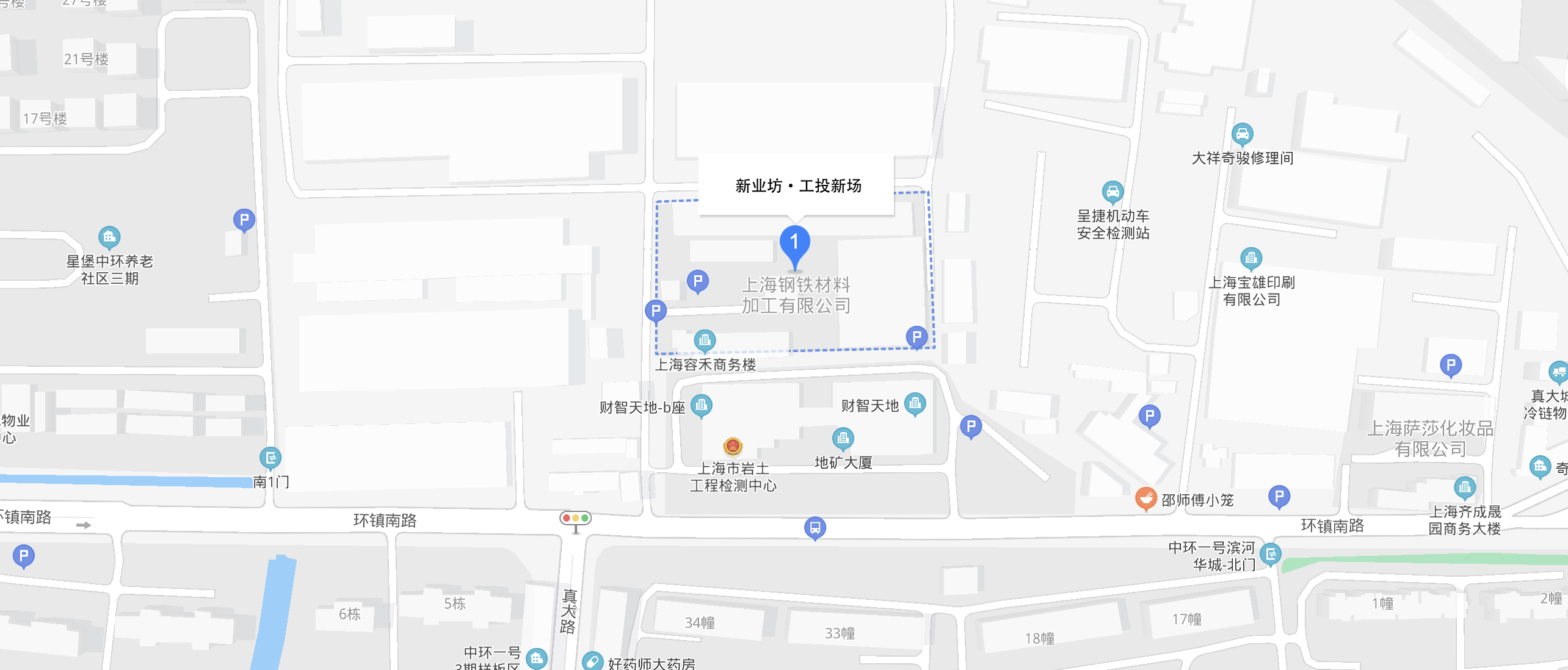Select the 上海宝雄印刷有限公司 marker
1568x670 pixels.
(x=1251, y=258)
